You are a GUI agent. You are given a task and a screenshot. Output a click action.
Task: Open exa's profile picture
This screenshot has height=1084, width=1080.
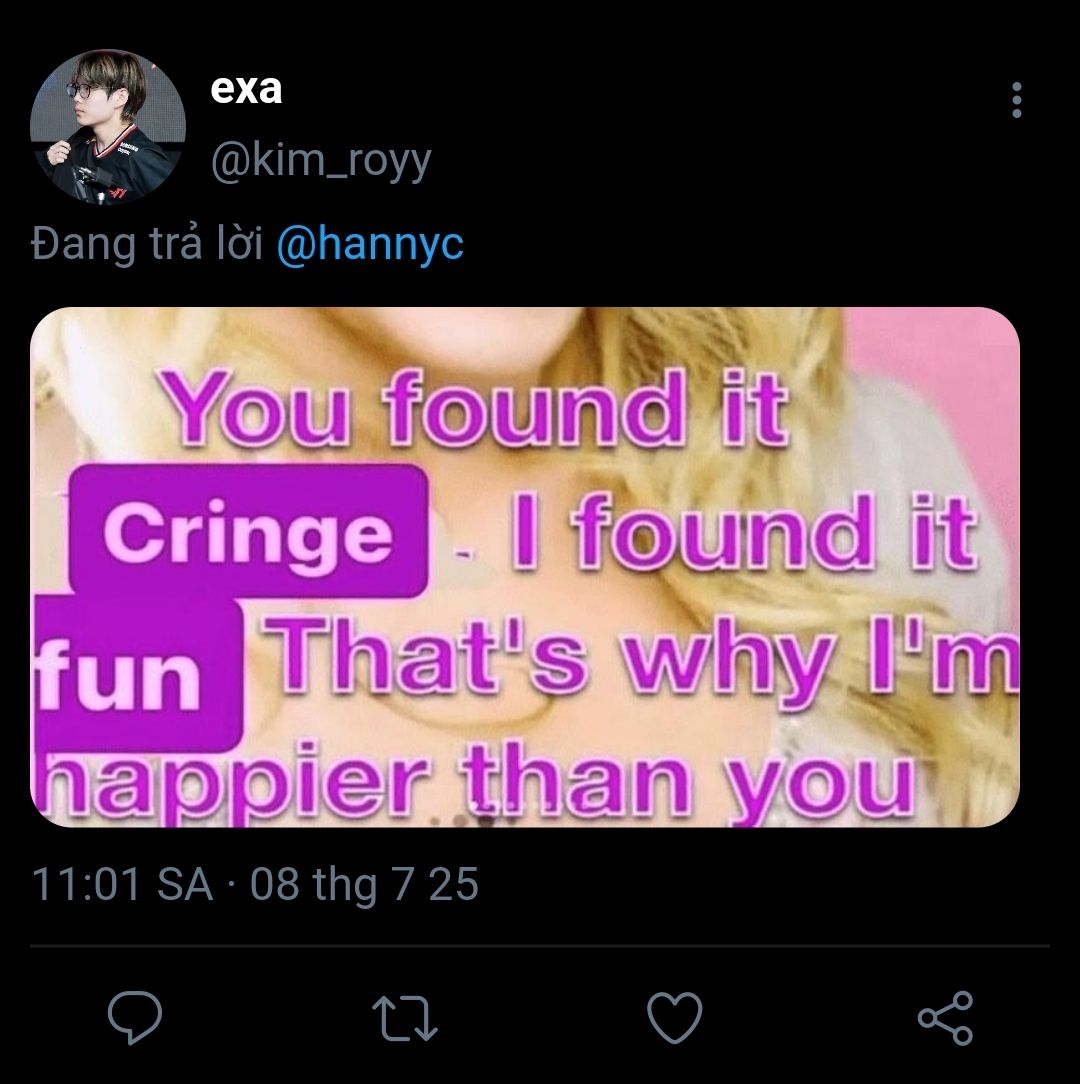(107, 126)
